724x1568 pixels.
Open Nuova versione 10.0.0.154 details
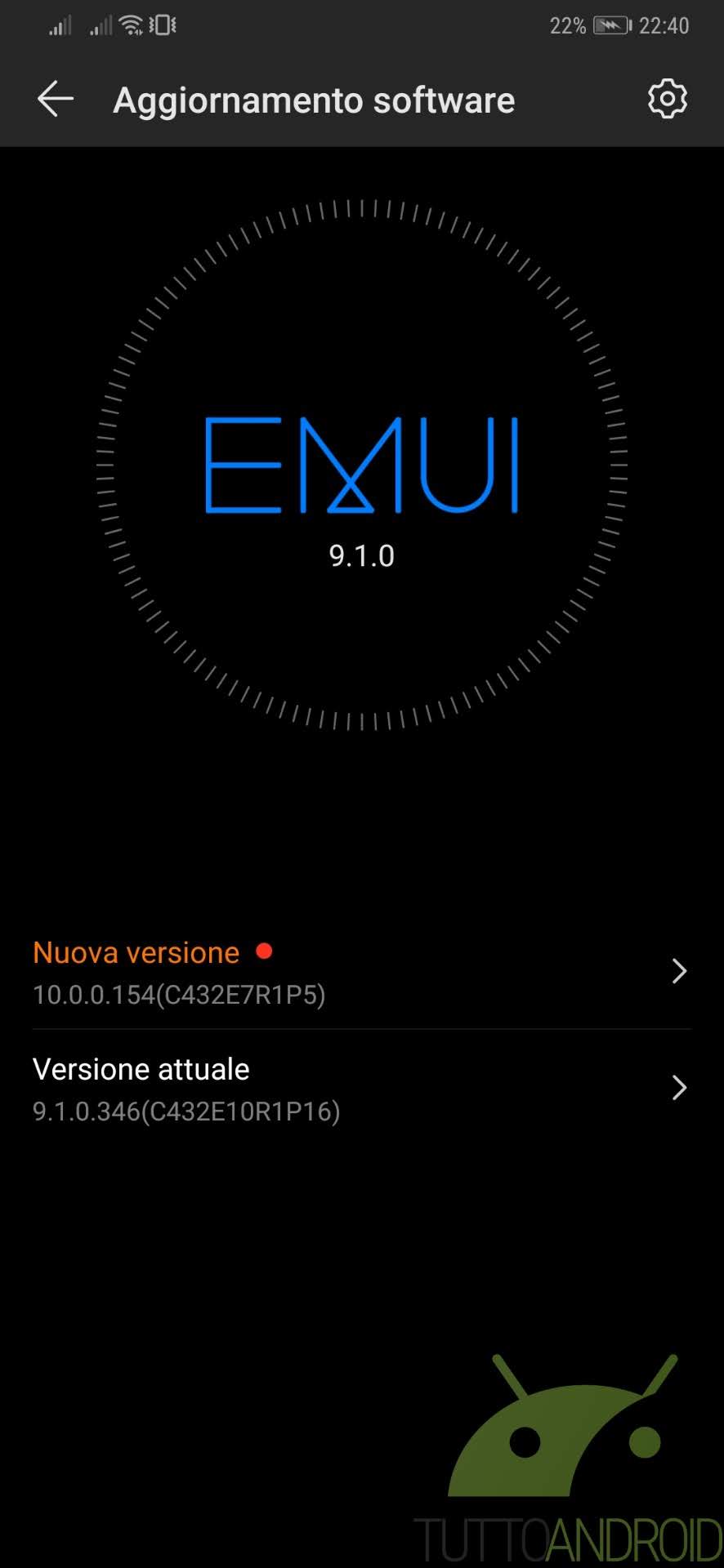tap(362, 972)
